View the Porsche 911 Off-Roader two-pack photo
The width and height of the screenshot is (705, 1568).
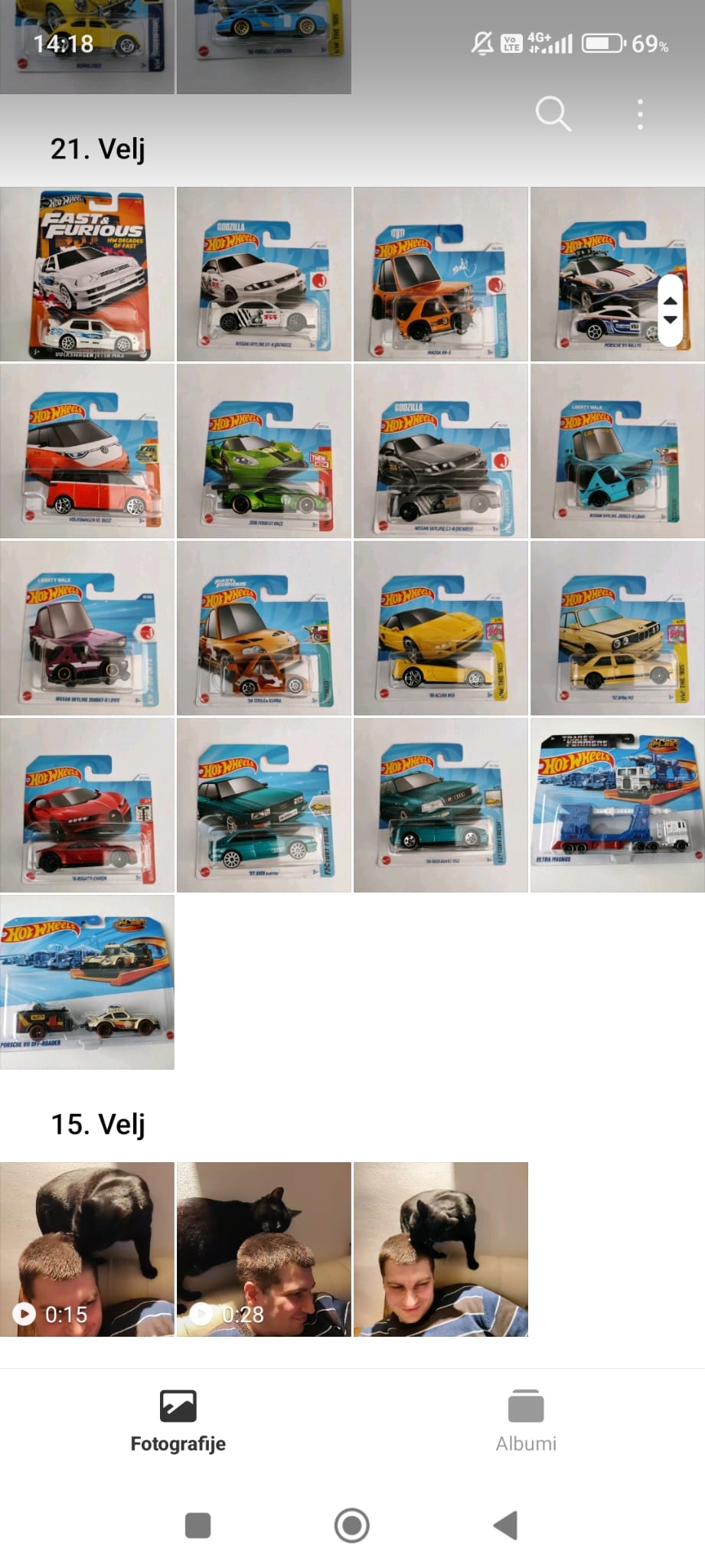coord(87,982)
